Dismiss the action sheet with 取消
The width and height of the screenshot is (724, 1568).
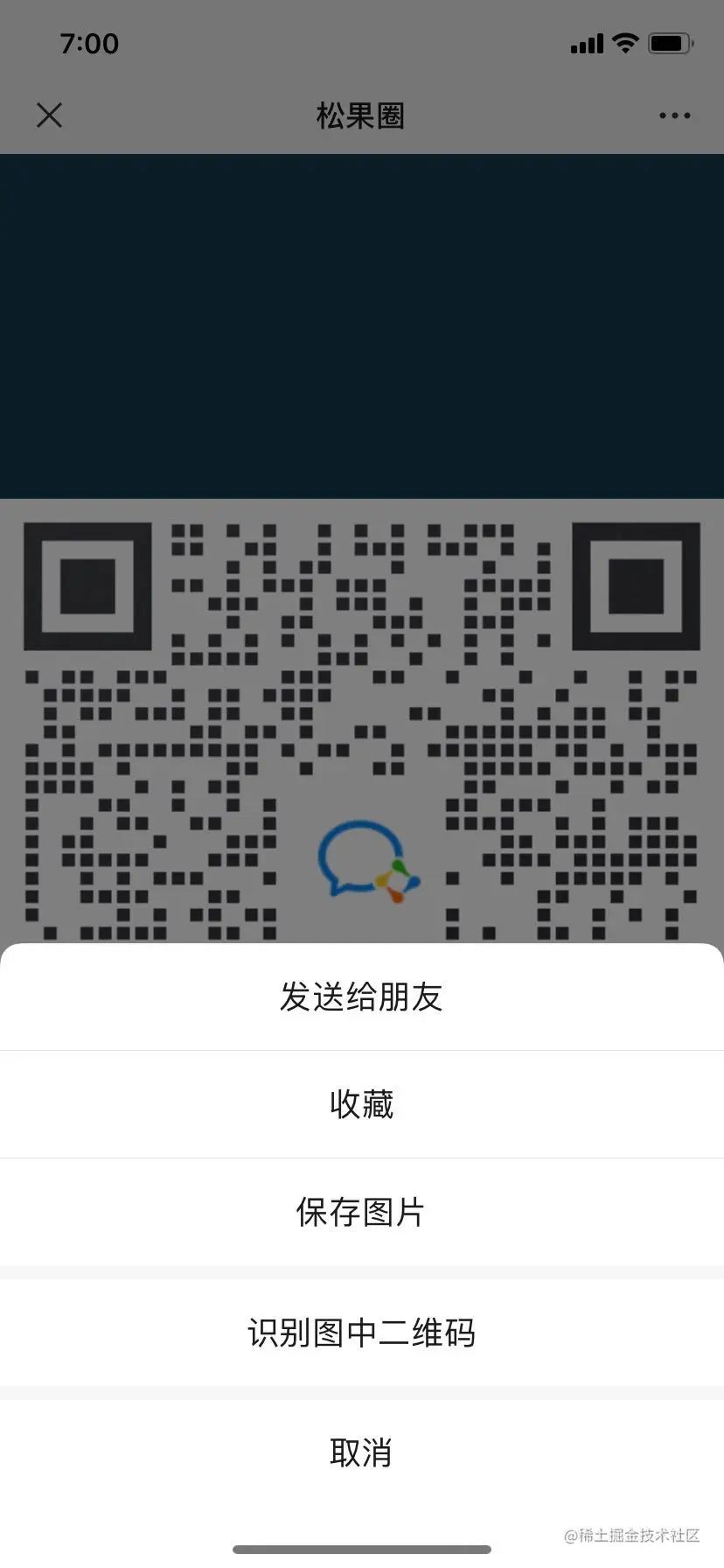[x=361, y=1452]
